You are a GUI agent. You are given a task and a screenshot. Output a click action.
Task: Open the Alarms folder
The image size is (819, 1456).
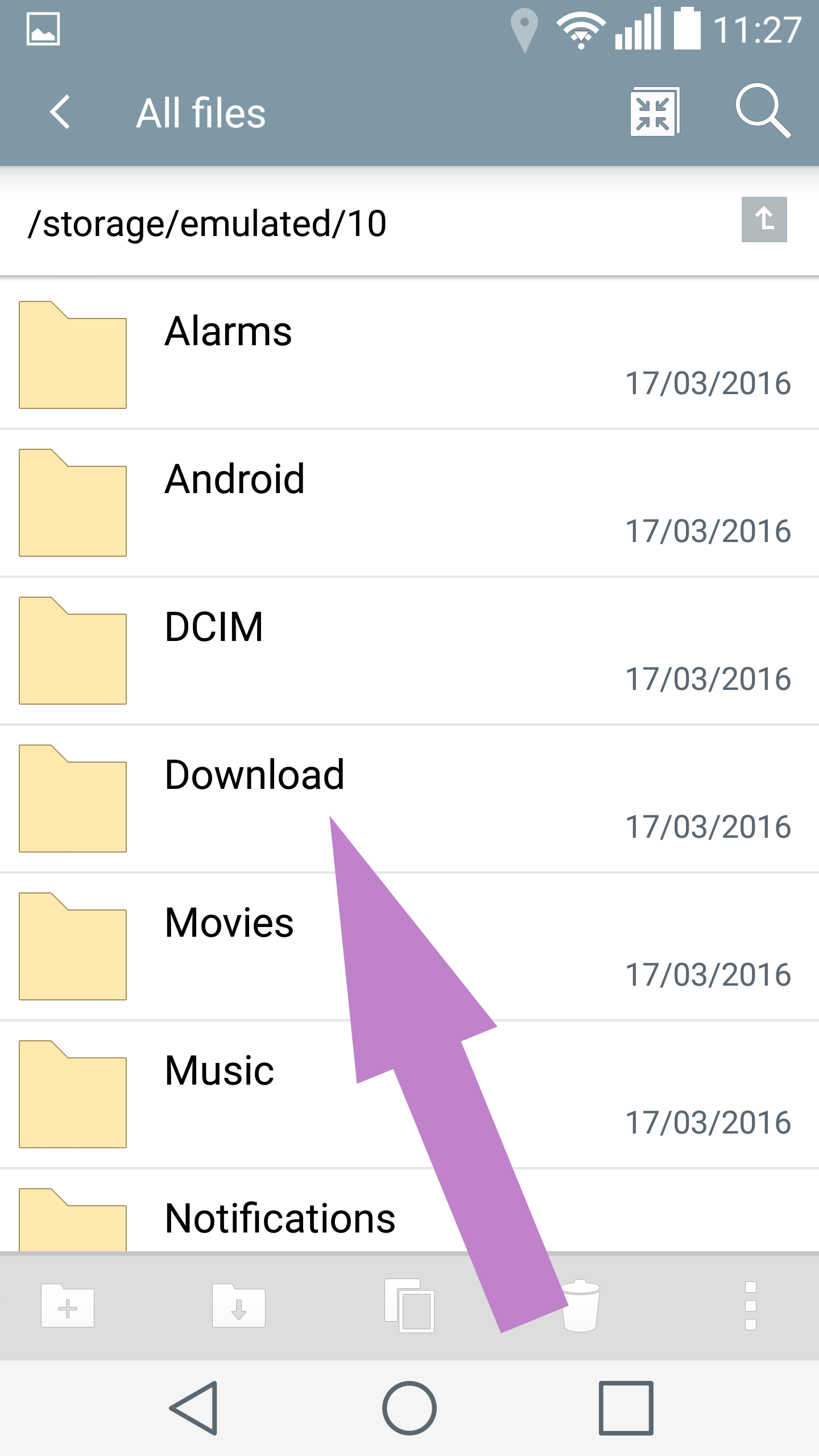(x=409, y=354)
